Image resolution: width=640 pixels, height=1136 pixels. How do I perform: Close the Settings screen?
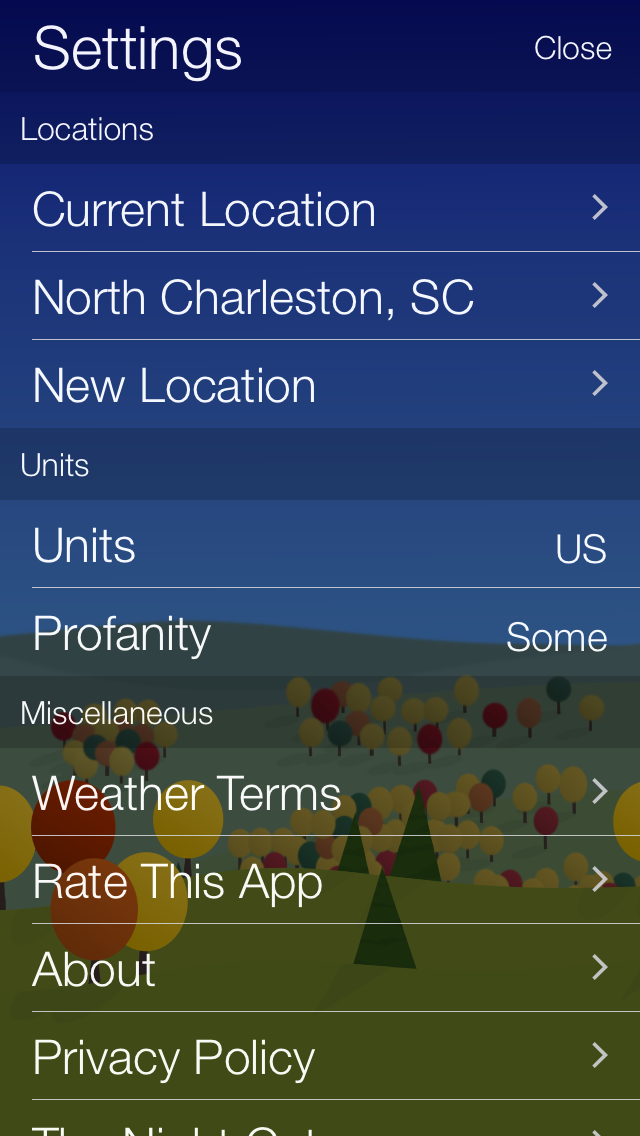573,49
